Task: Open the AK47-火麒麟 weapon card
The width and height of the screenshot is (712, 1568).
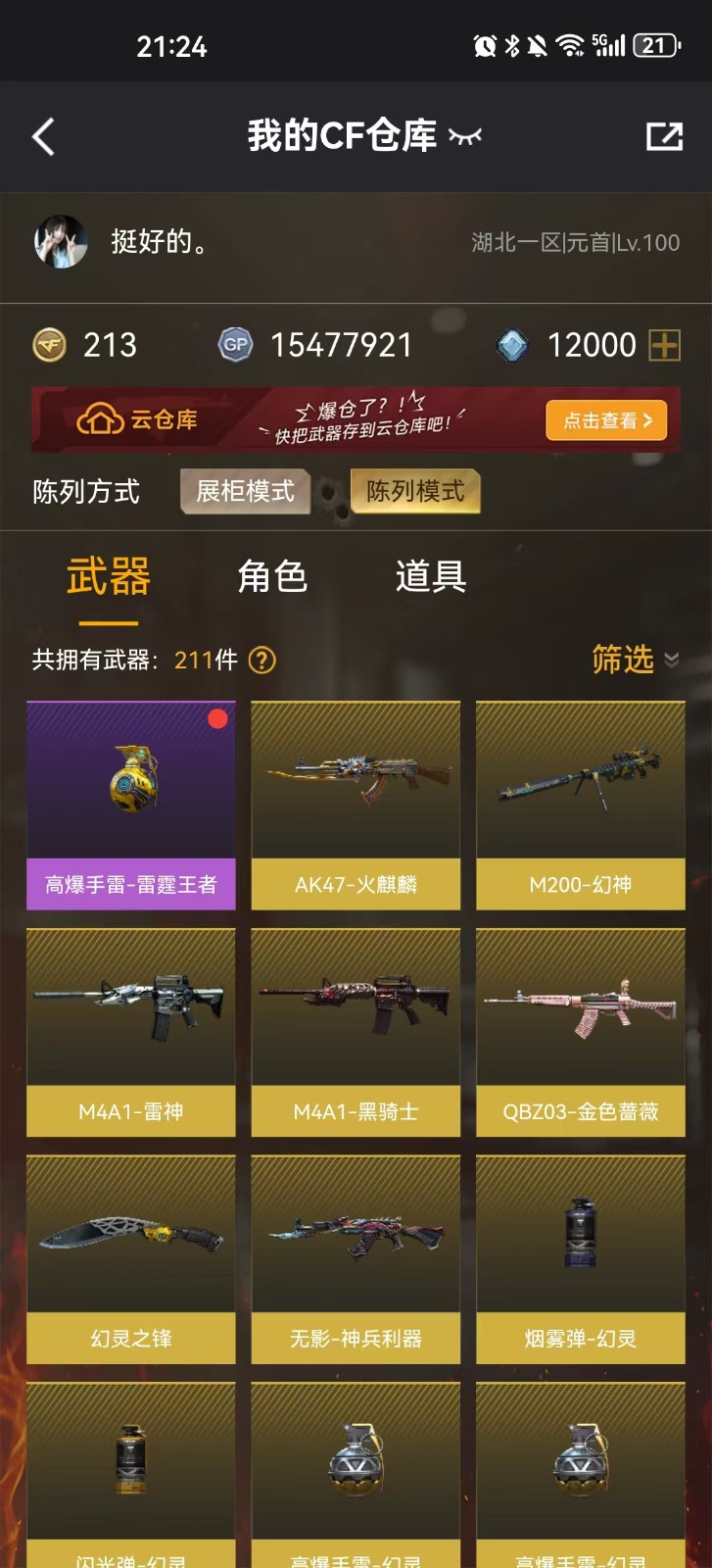Action: click(356, 806)
